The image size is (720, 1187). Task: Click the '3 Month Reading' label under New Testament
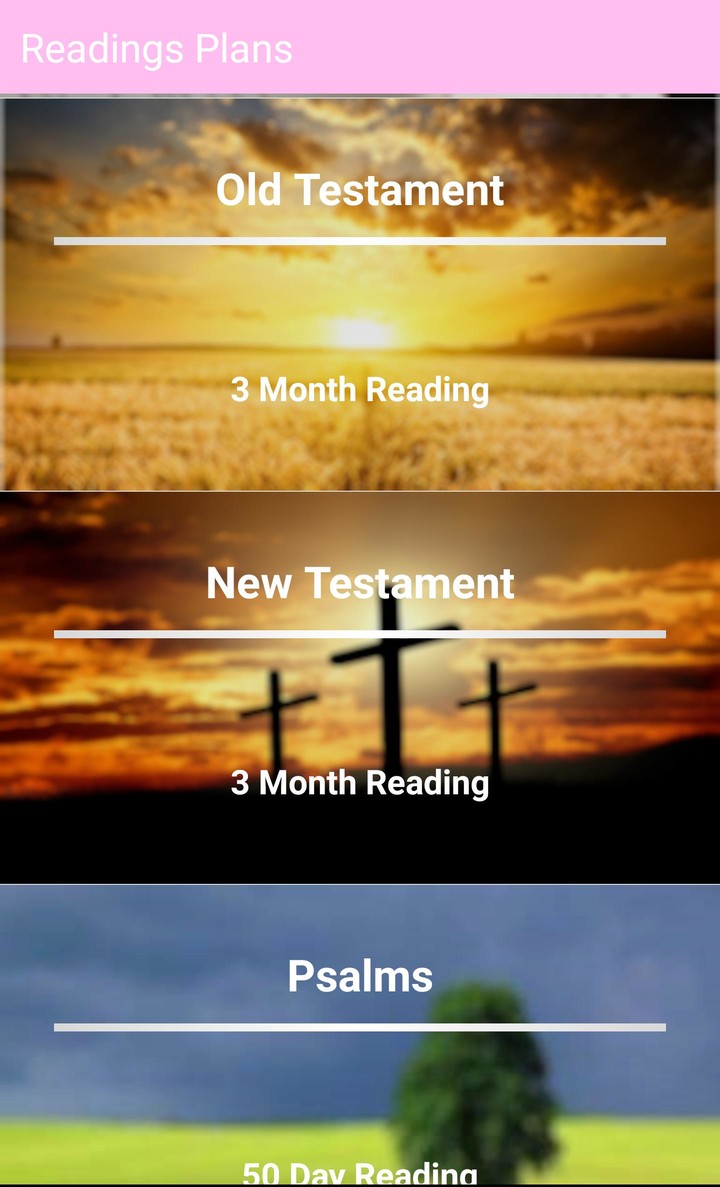360,784
